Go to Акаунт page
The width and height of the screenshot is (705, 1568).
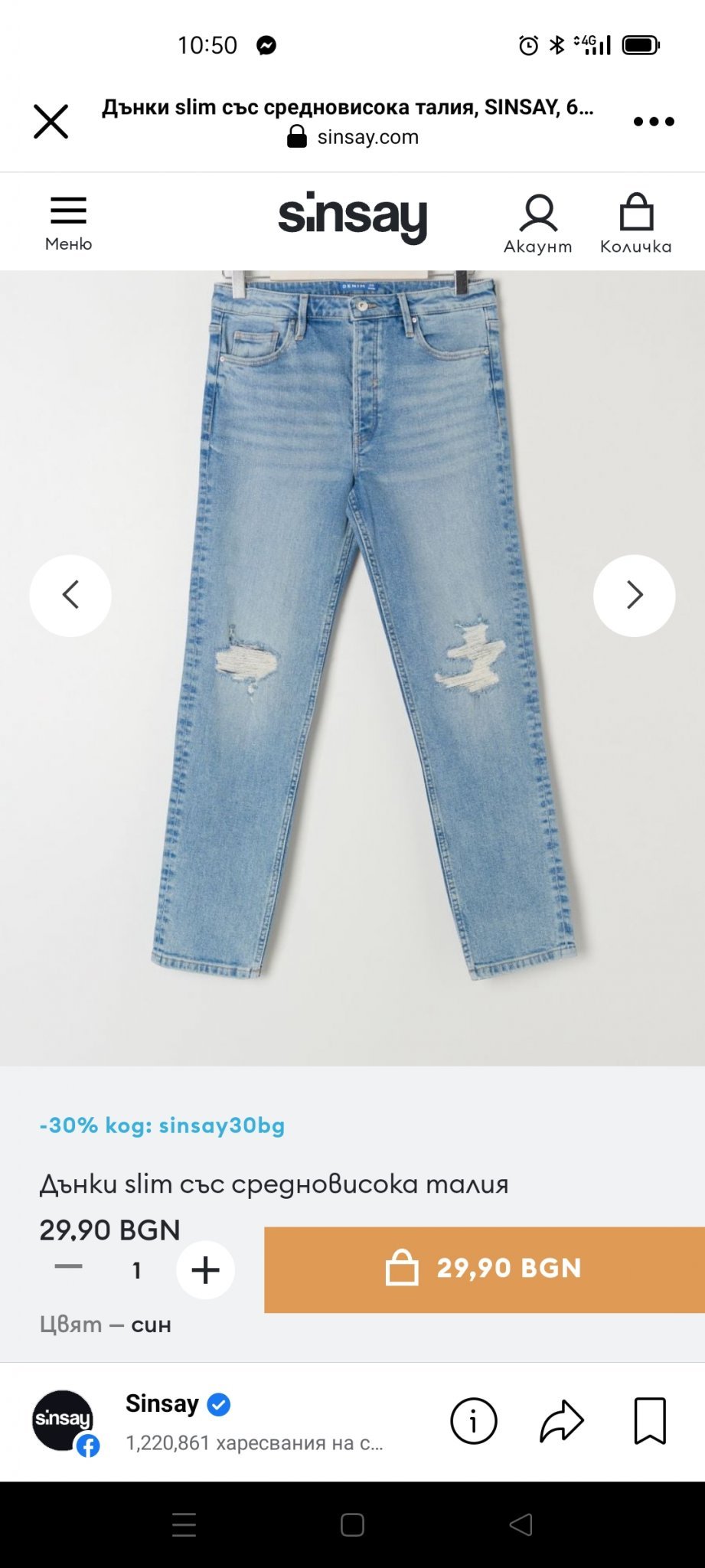[538, 223]
